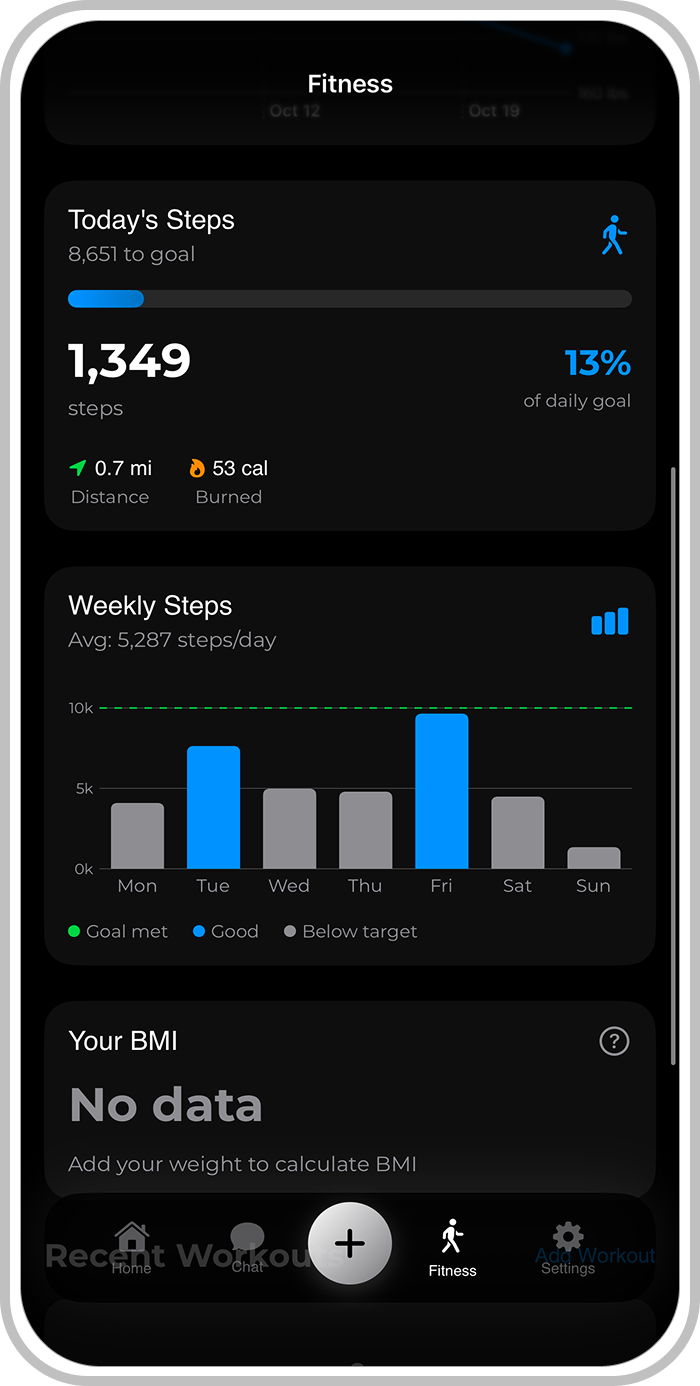Open the Chat tab
The width and height of the screenshot is (700, 1386).
tap(247, 1247)
